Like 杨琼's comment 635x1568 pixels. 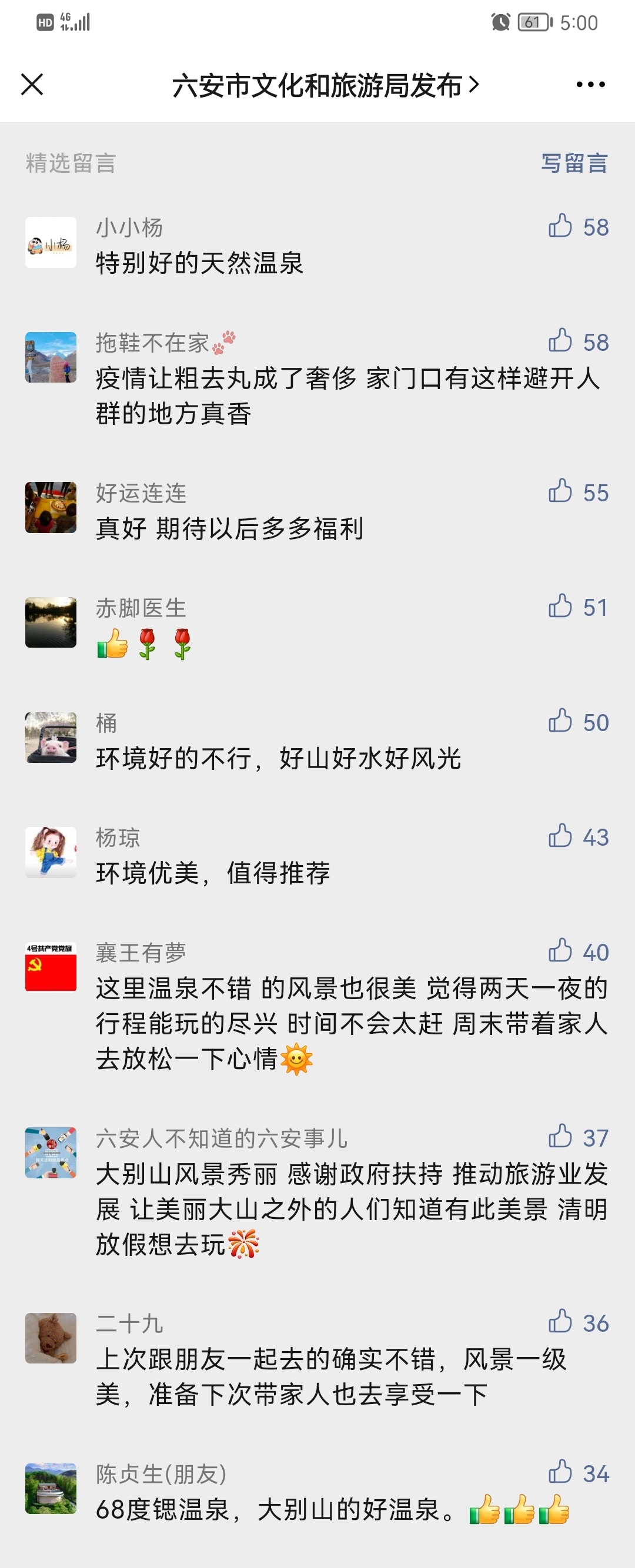point(560,836)
